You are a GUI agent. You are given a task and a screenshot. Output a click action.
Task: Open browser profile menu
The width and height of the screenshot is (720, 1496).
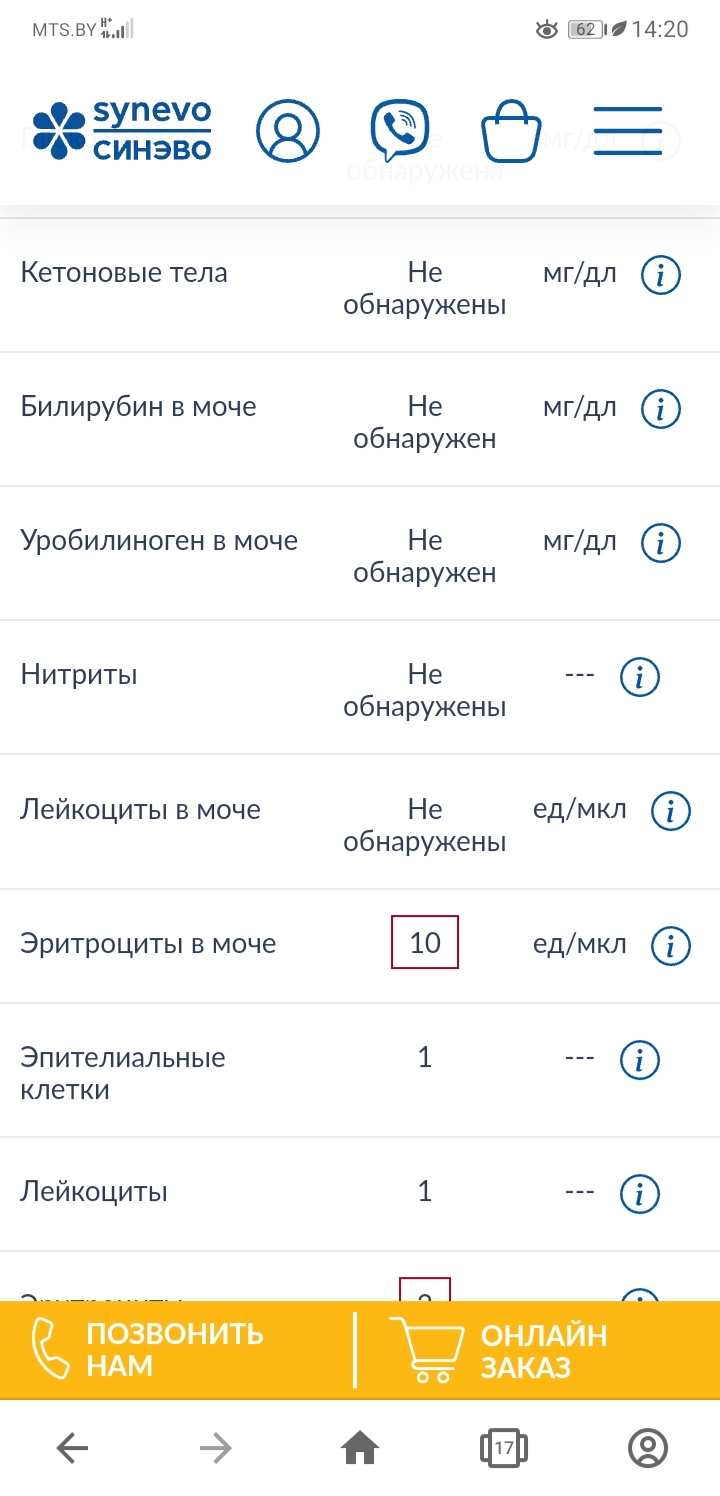[648, 1447]
